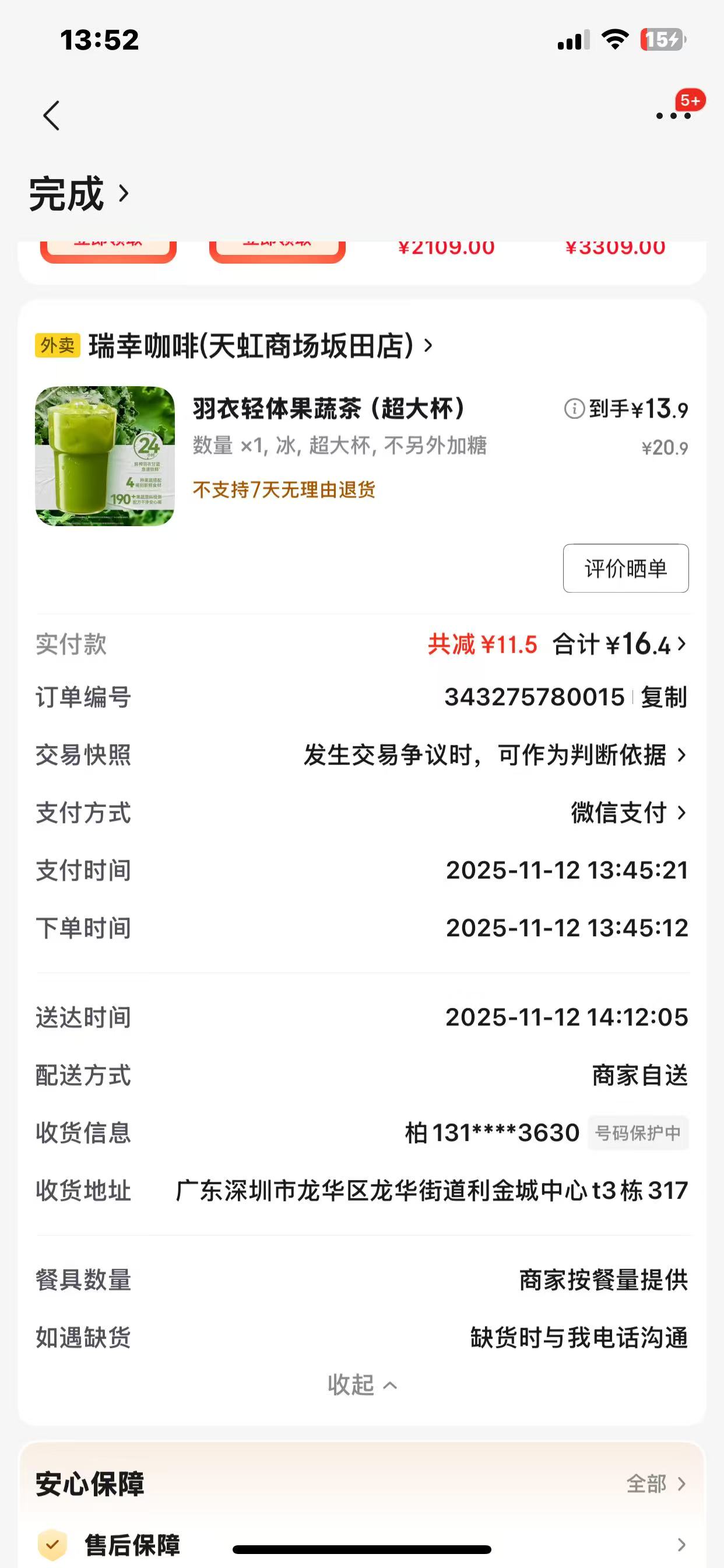Tap the 评价晒单 review button
The width and height of the screenshot is (724, 1568).
click(625, 568)
